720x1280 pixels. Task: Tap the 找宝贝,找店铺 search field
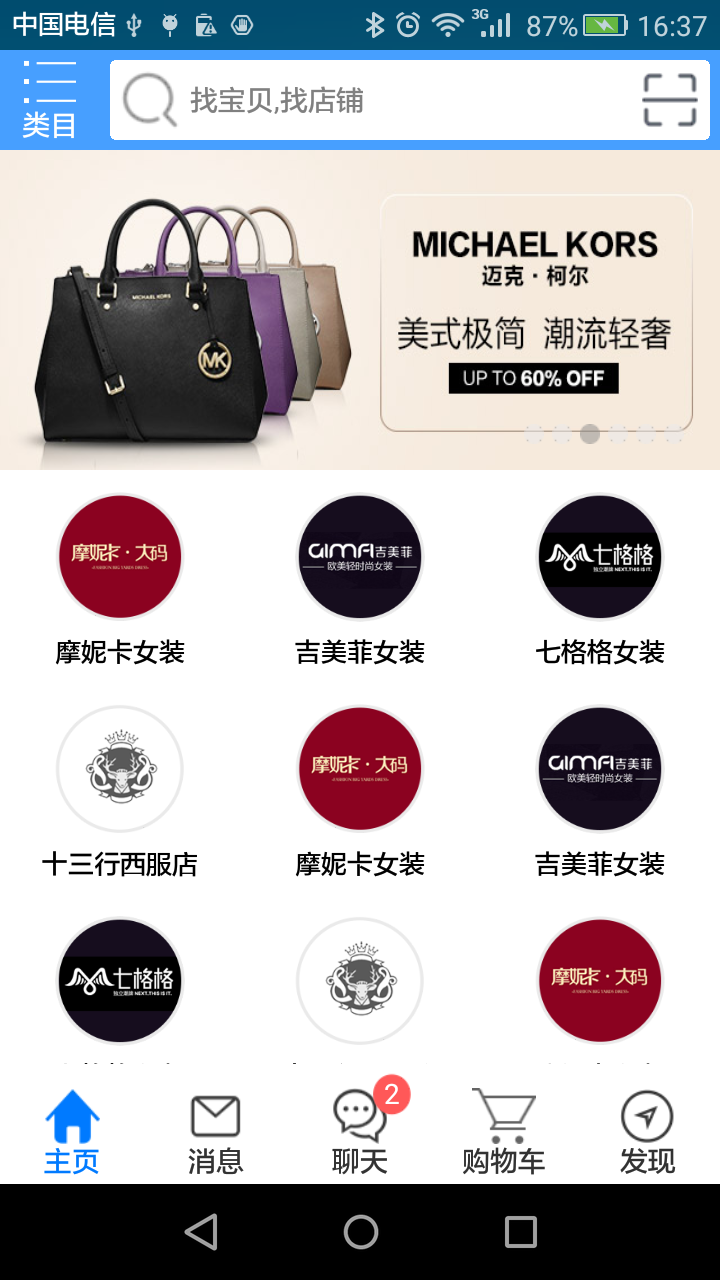380,100
